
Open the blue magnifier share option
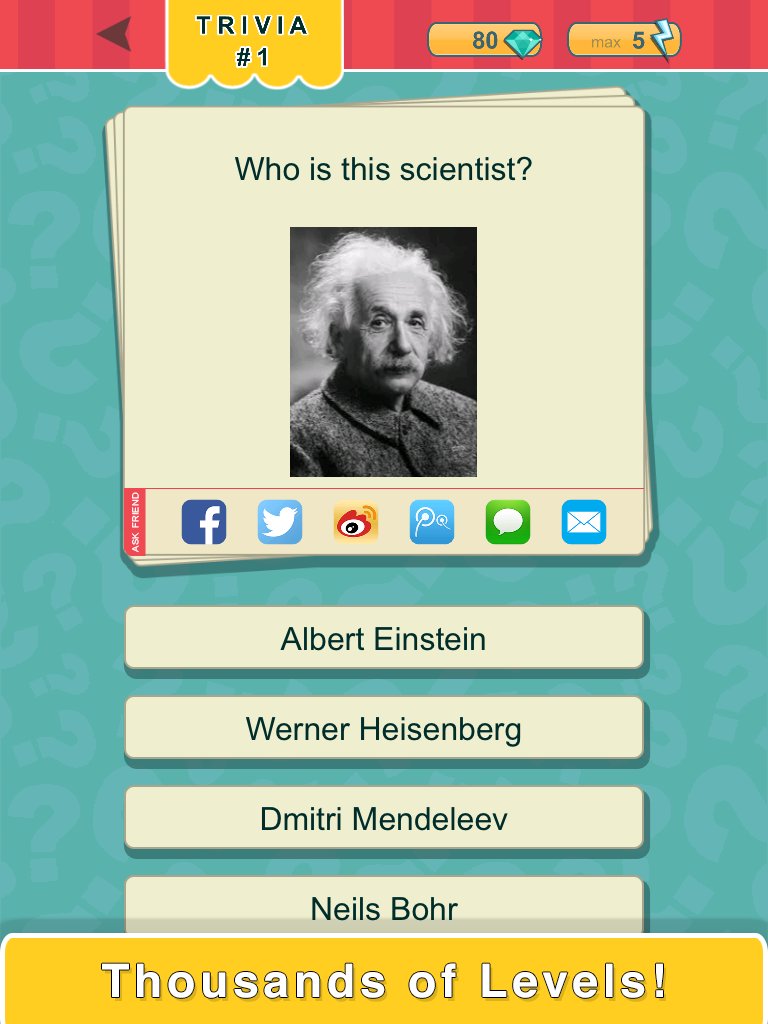click(x=432, y=521)
